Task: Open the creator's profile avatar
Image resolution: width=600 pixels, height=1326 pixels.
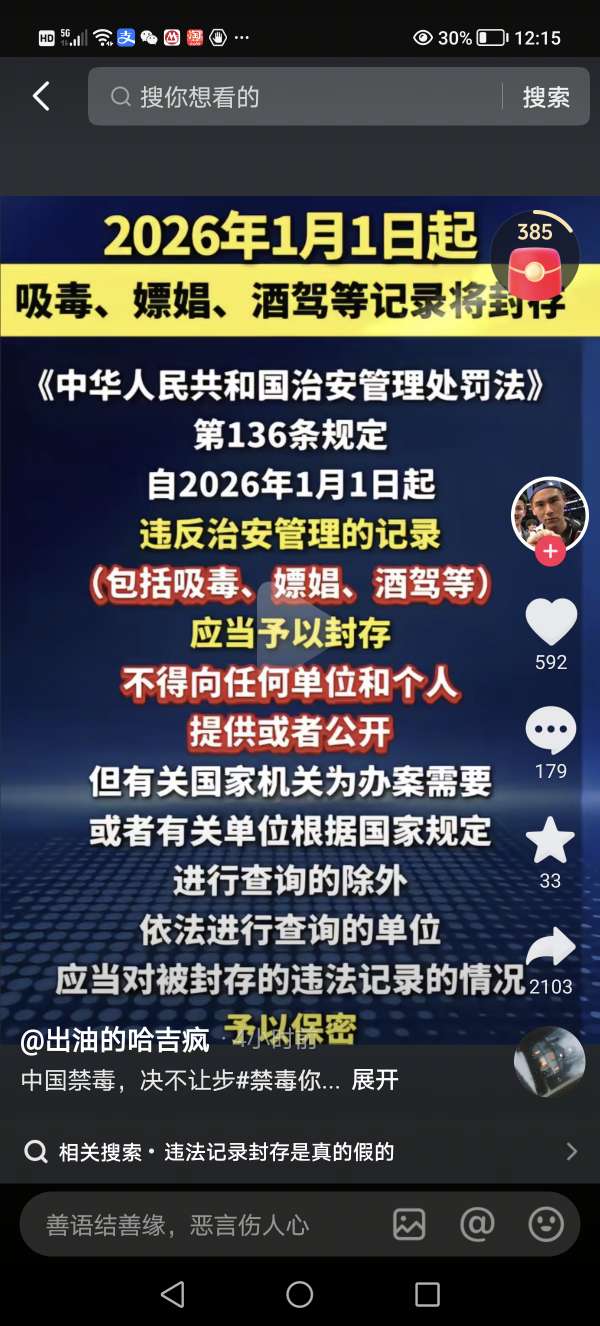Action: pos(549,514)
